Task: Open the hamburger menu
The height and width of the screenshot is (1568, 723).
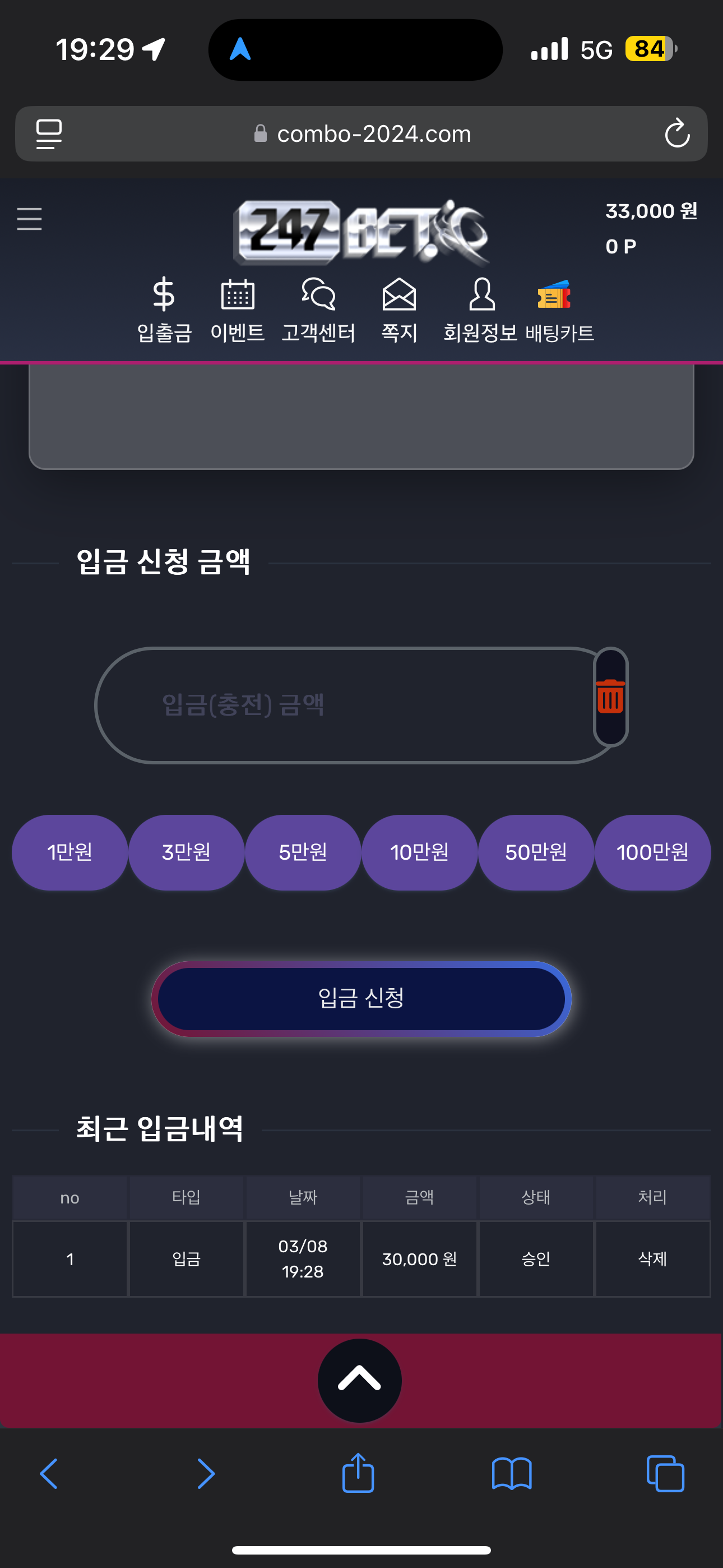Action: [x=29, y=219]
